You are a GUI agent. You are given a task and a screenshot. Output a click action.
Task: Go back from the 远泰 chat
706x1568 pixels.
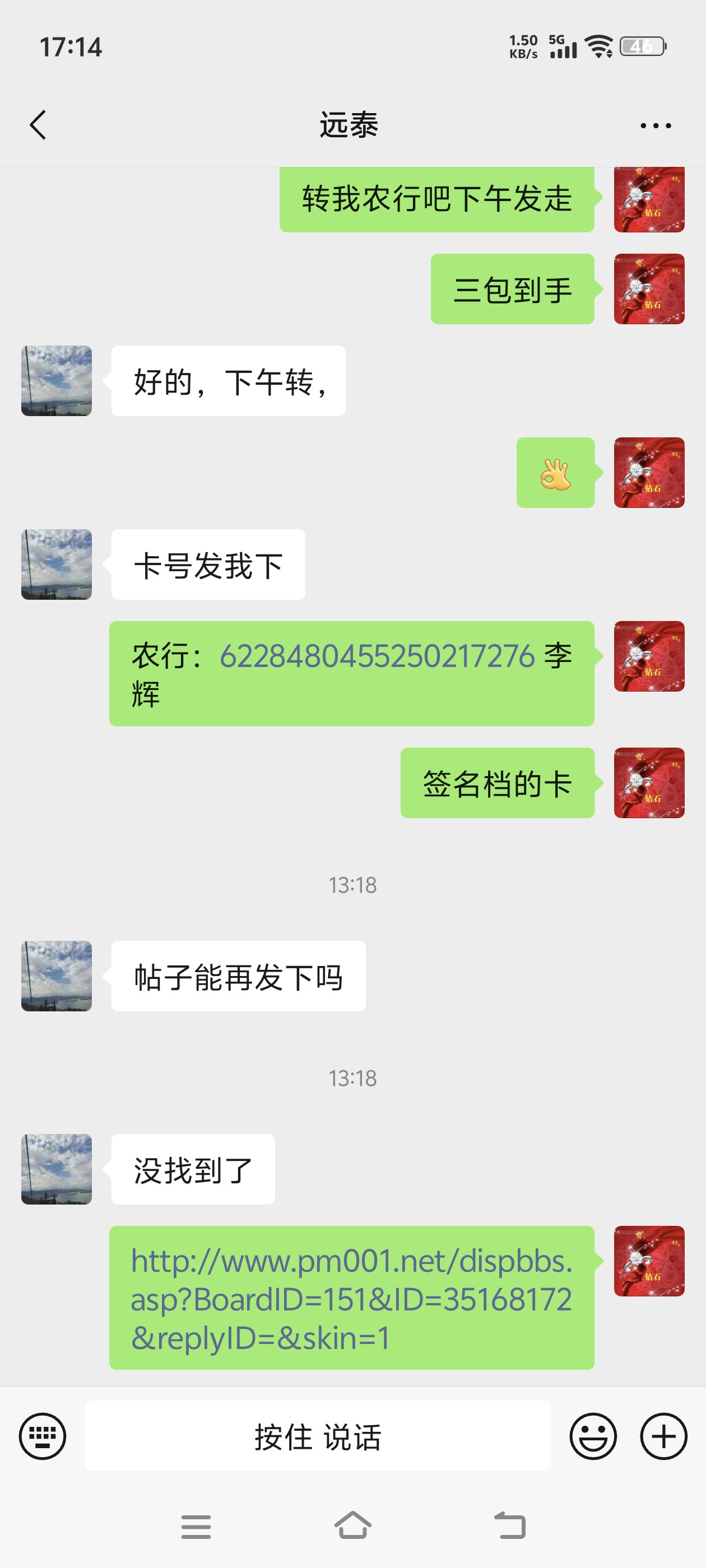click(x=38, y=125)
